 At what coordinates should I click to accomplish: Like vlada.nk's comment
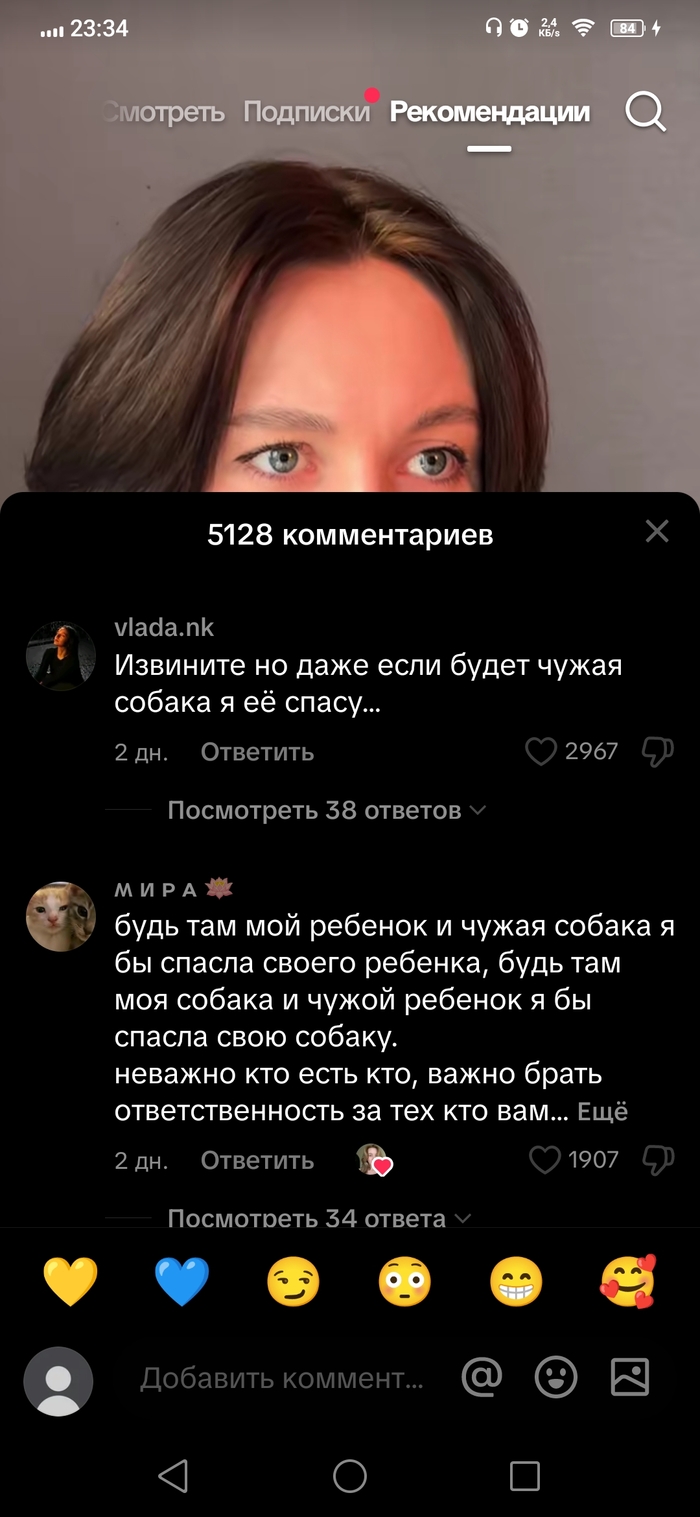[x=541, y=752]
